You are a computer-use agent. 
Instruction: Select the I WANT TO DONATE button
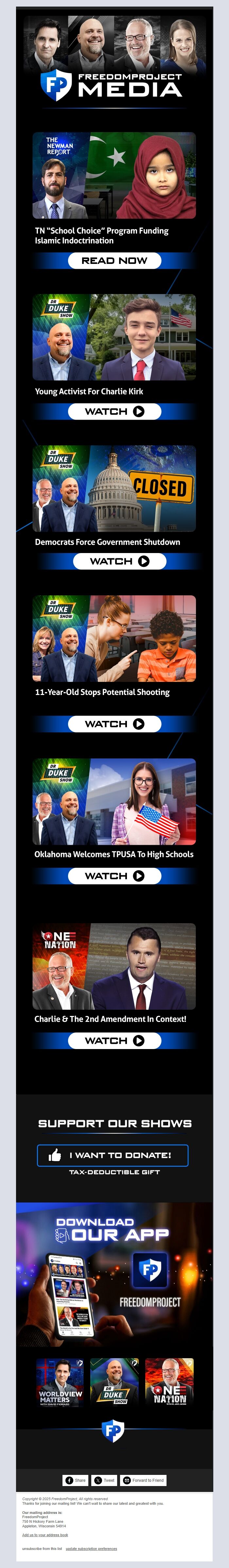tap(113, 1155)
